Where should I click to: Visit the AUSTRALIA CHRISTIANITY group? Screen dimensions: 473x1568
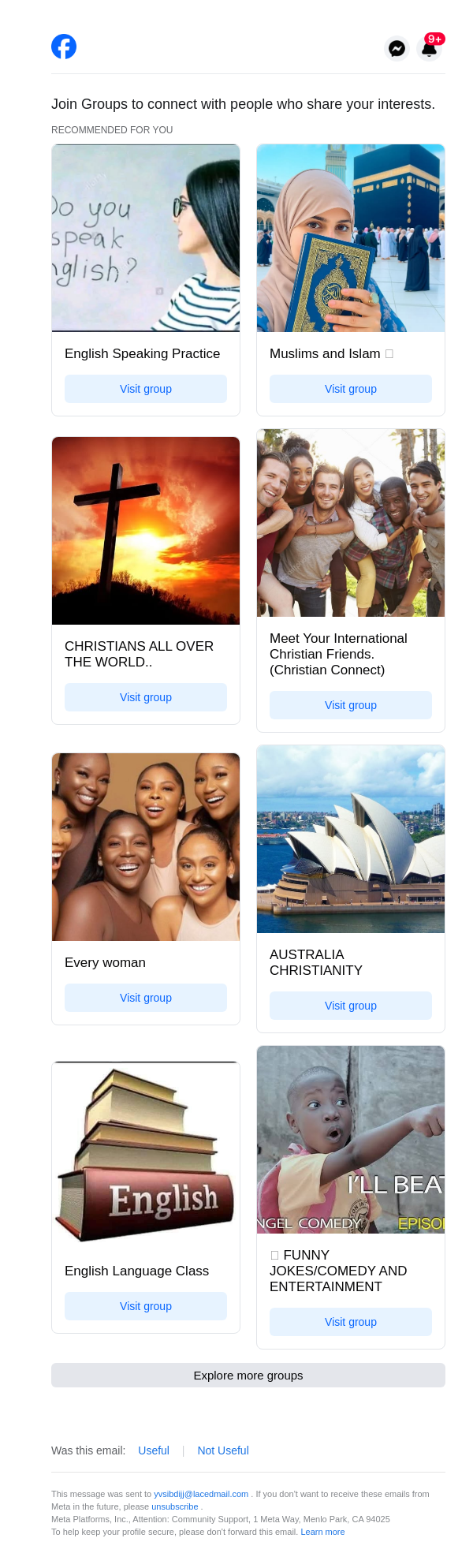[351, 1006]
